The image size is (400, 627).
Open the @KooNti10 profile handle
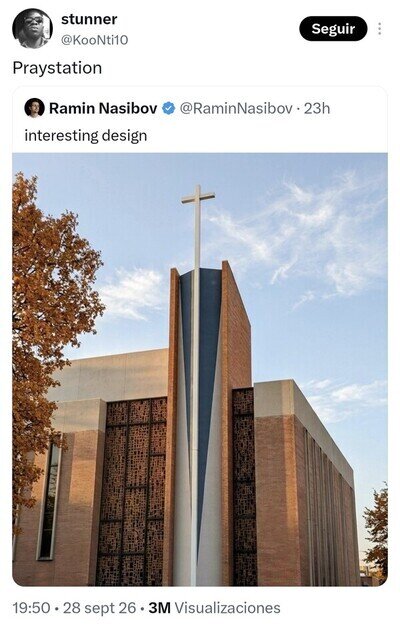pos(94,40)
